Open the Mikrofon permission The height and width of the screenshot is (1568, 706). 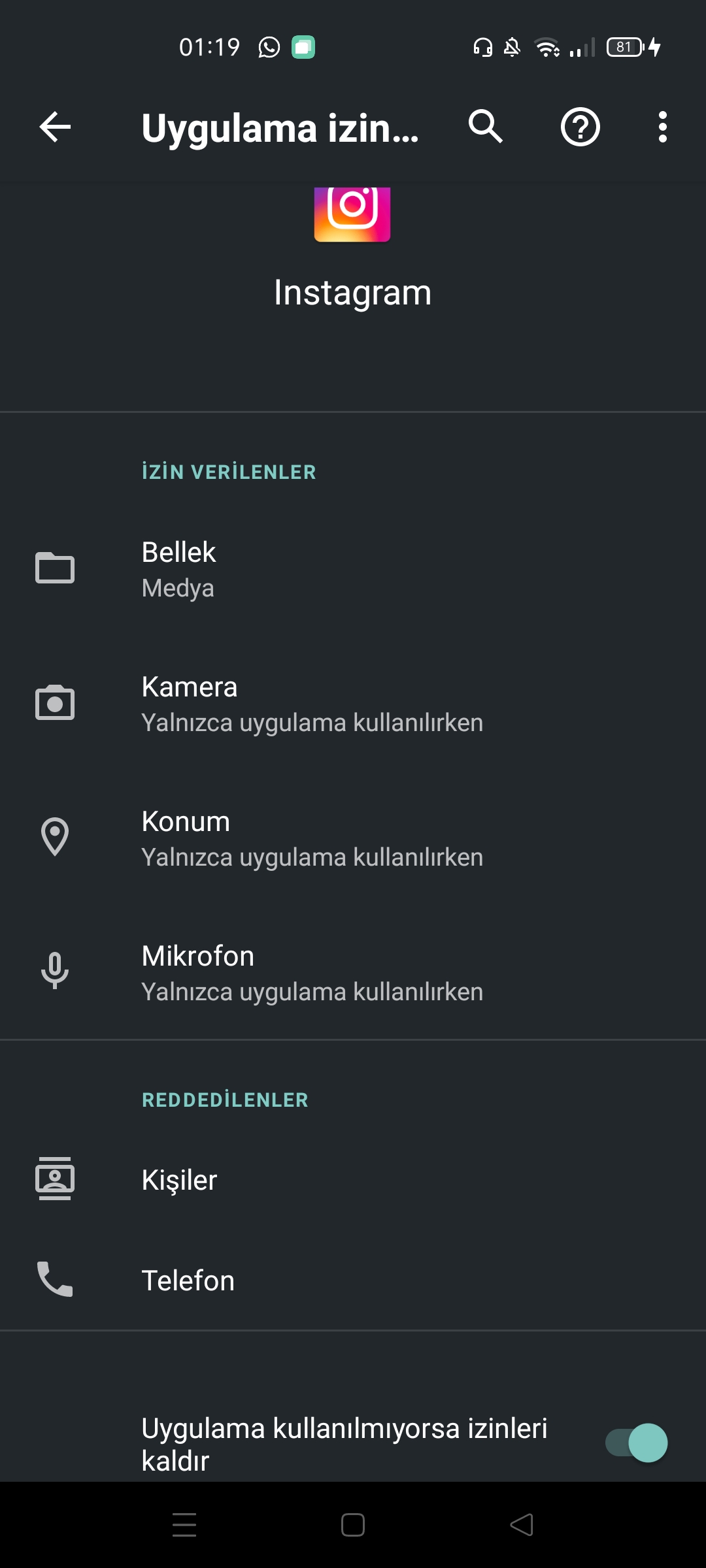pos(353,973)
